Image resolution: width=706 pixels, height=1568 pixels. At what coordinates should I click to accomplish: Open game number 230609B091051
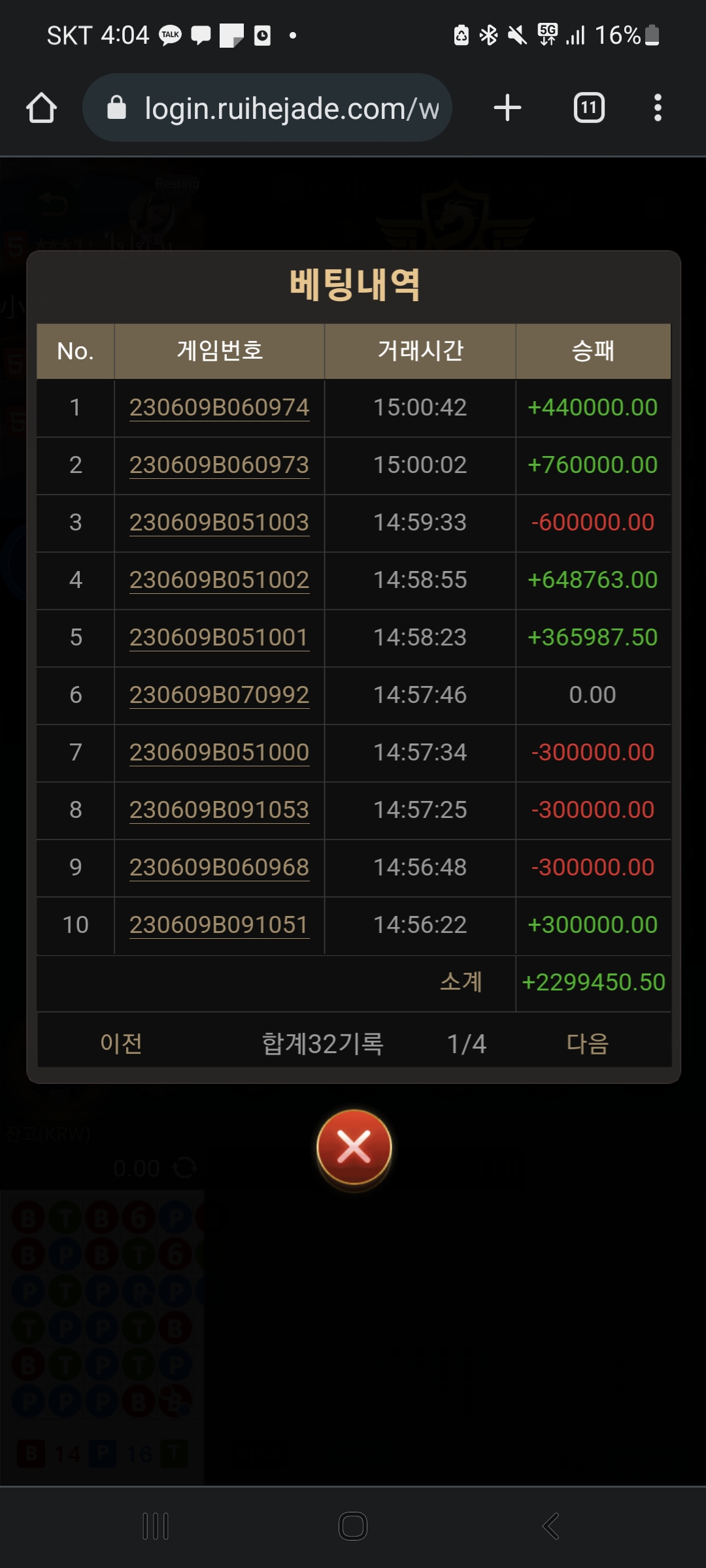coord(219,925)
